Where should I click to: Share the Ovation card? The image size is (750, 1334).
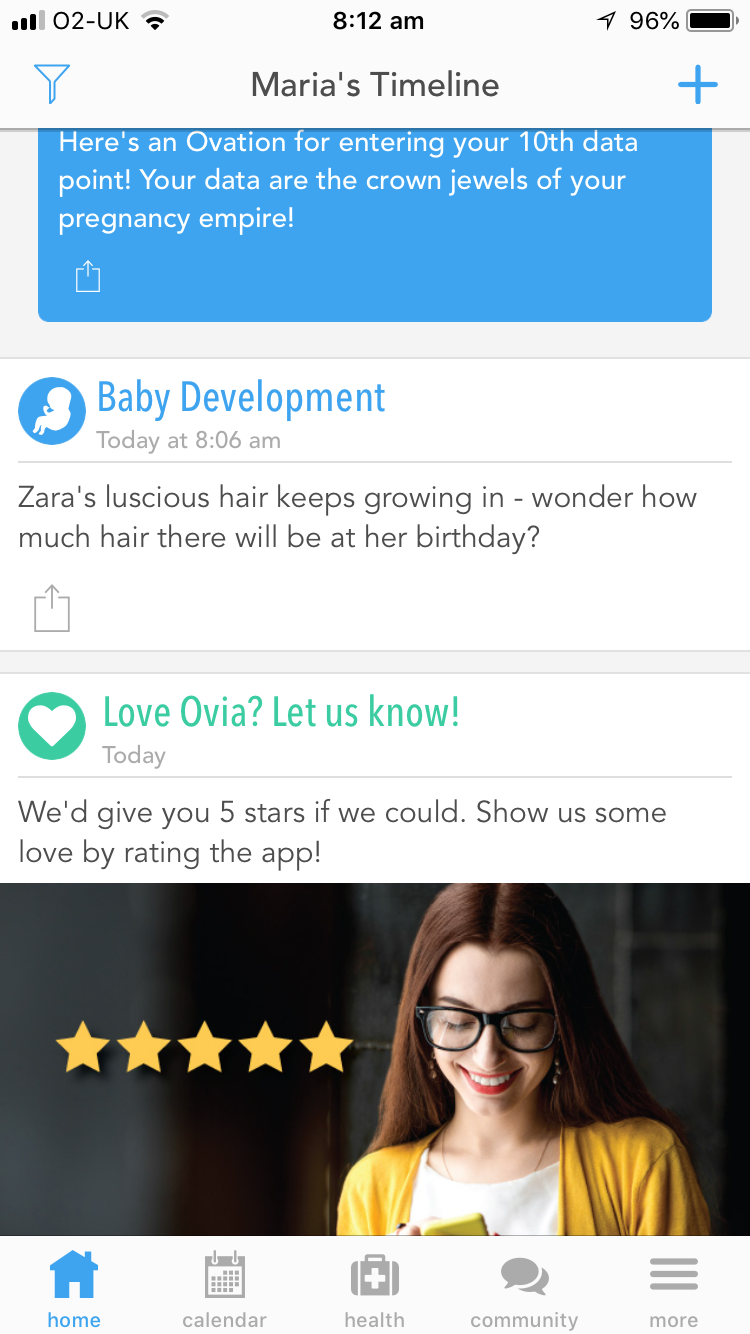pyautogui.click(x=88, y=276)
